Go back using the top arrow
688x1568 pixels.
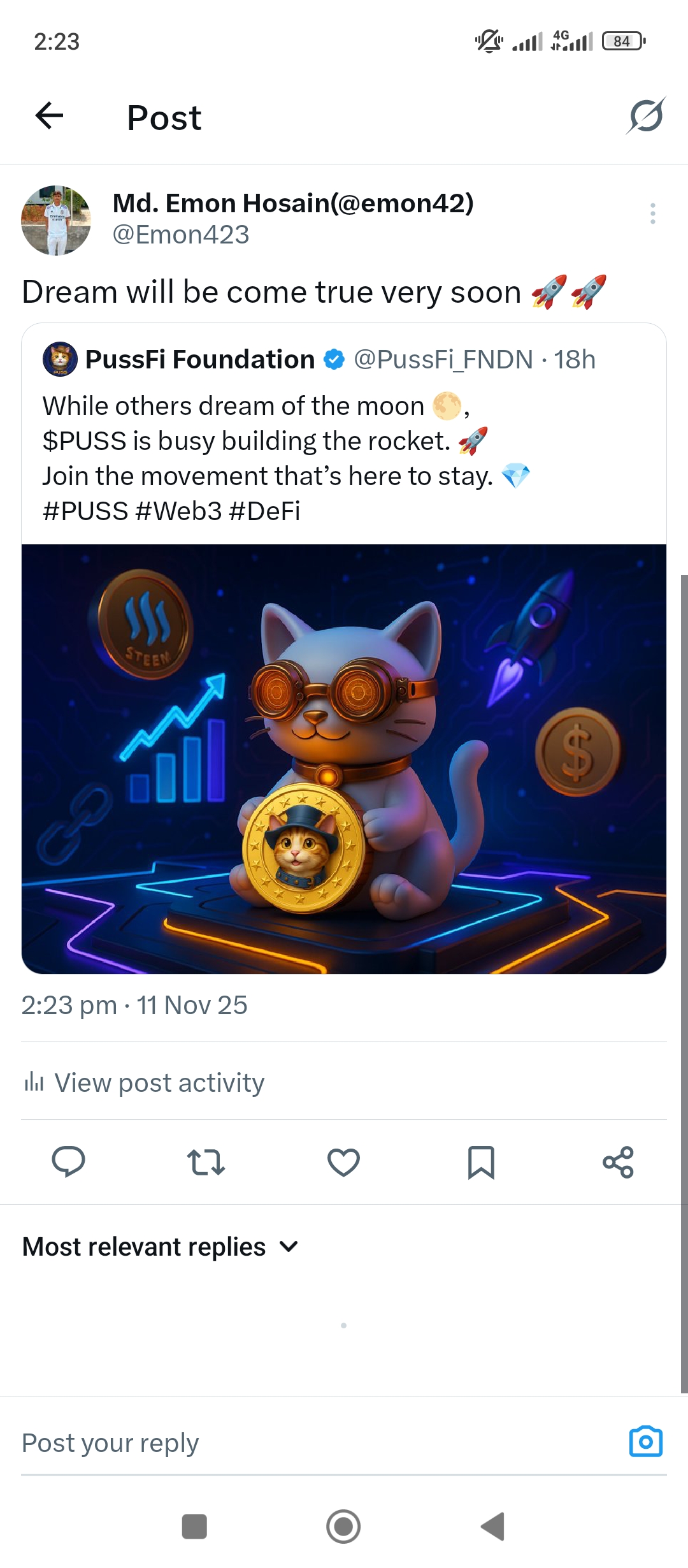click(49, 116)
